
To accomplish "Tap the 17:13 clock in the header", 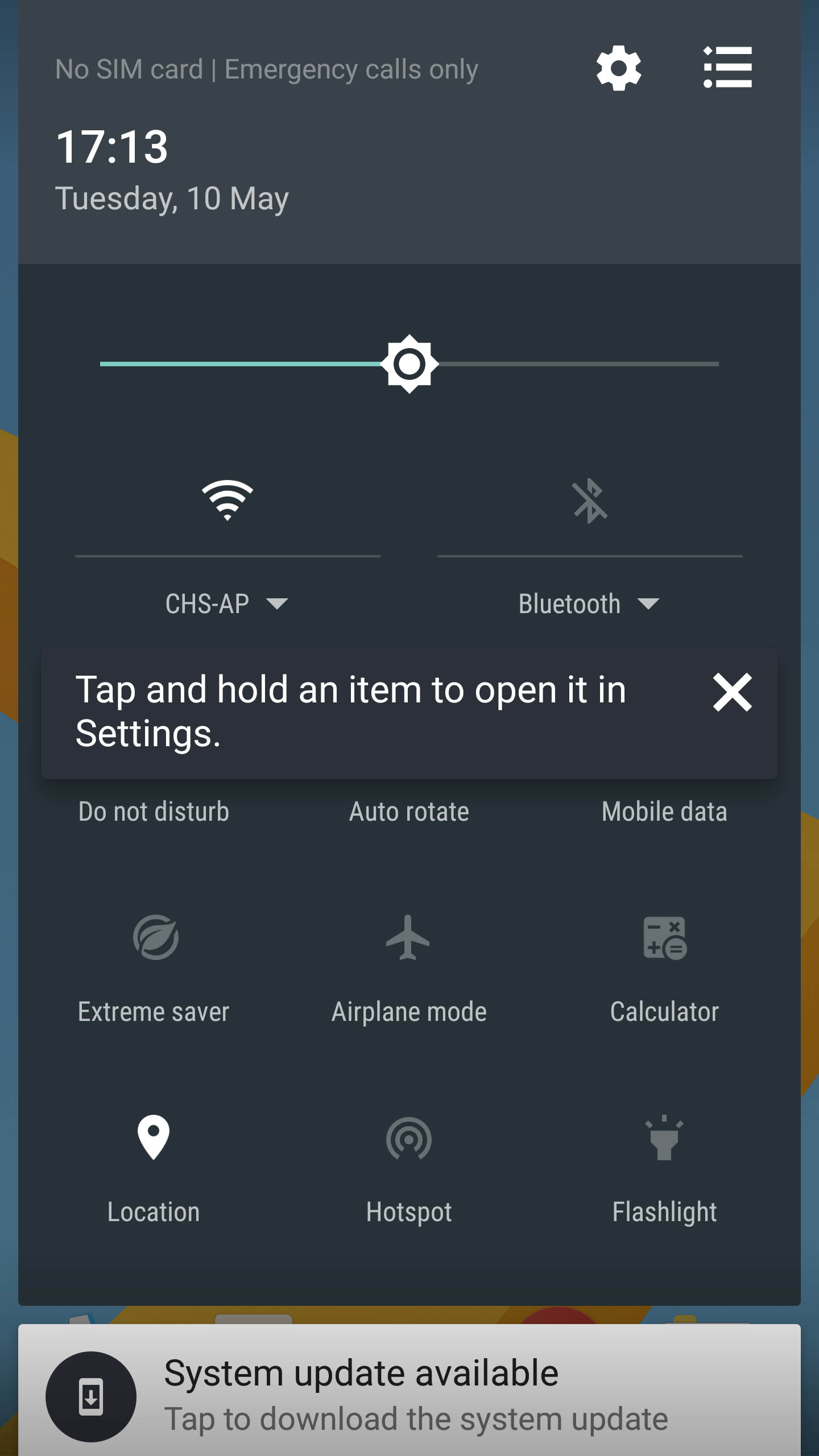I will [112, 147].
